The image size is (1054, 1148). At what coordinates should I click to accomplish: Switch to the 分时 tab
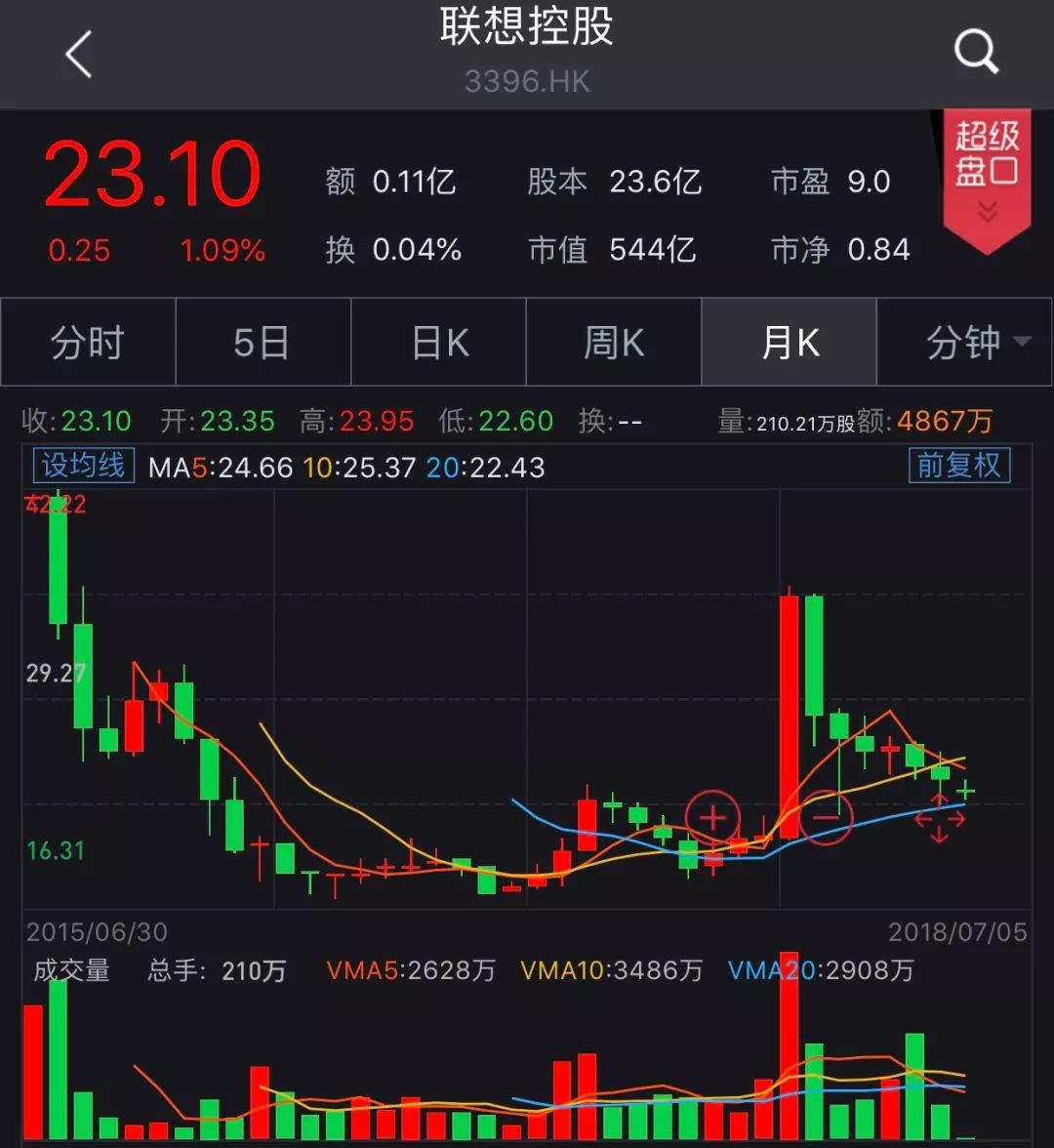click(88, 342)
